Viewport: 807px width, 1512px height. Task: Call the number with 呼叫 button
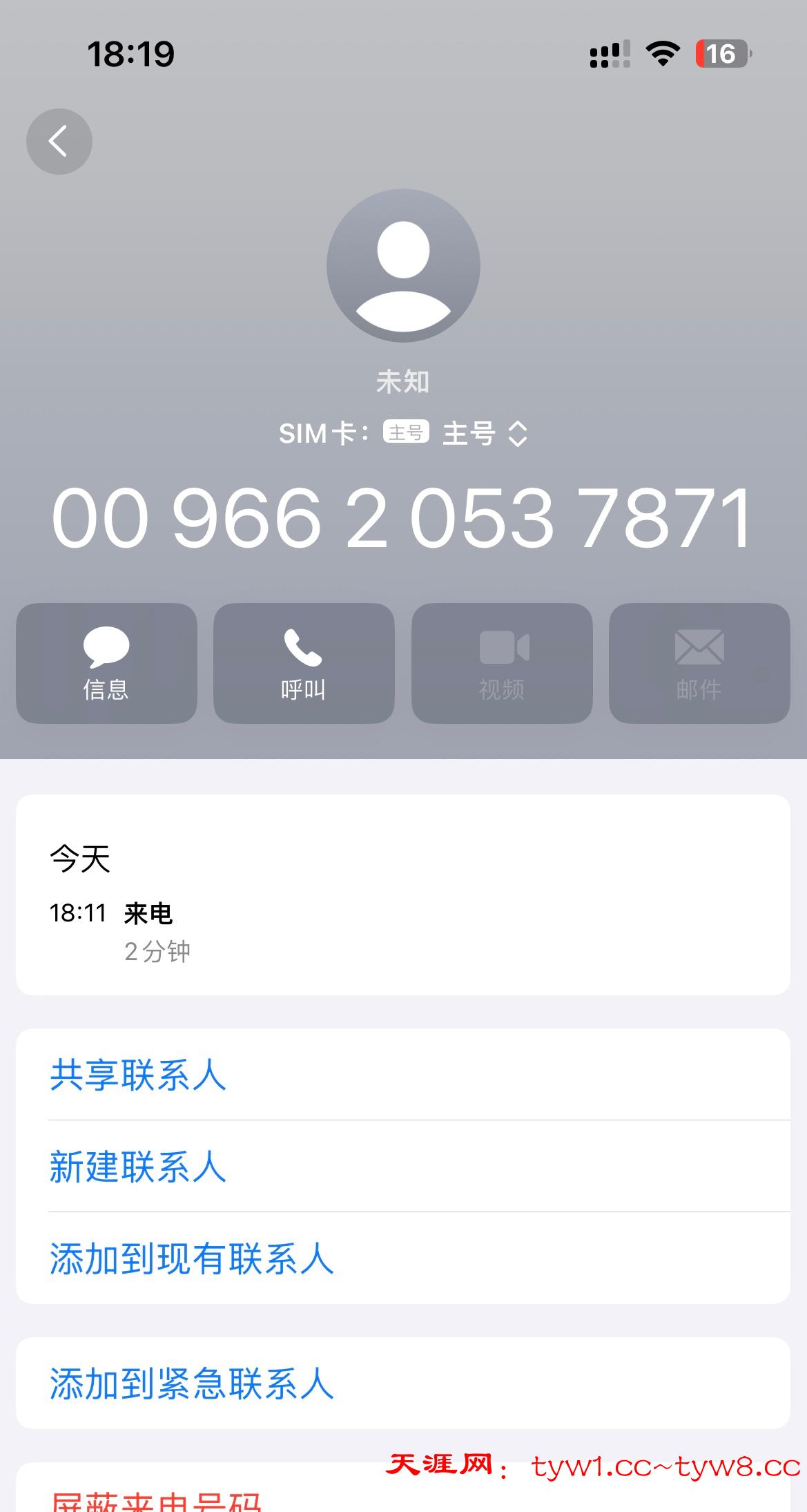pyautogui.click(x=304, y=663)
